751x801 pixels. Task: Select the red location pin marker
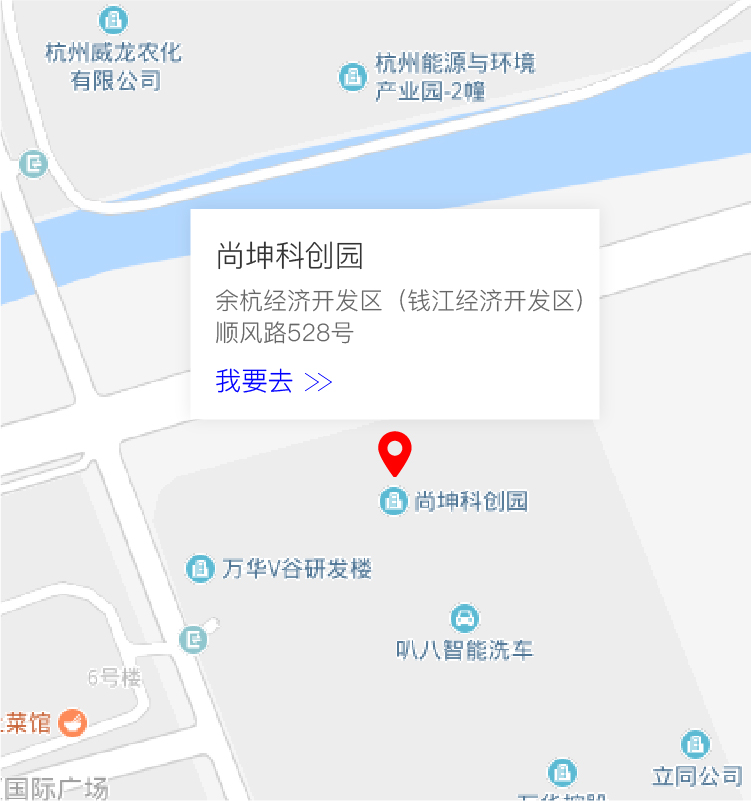coord(395,451)
